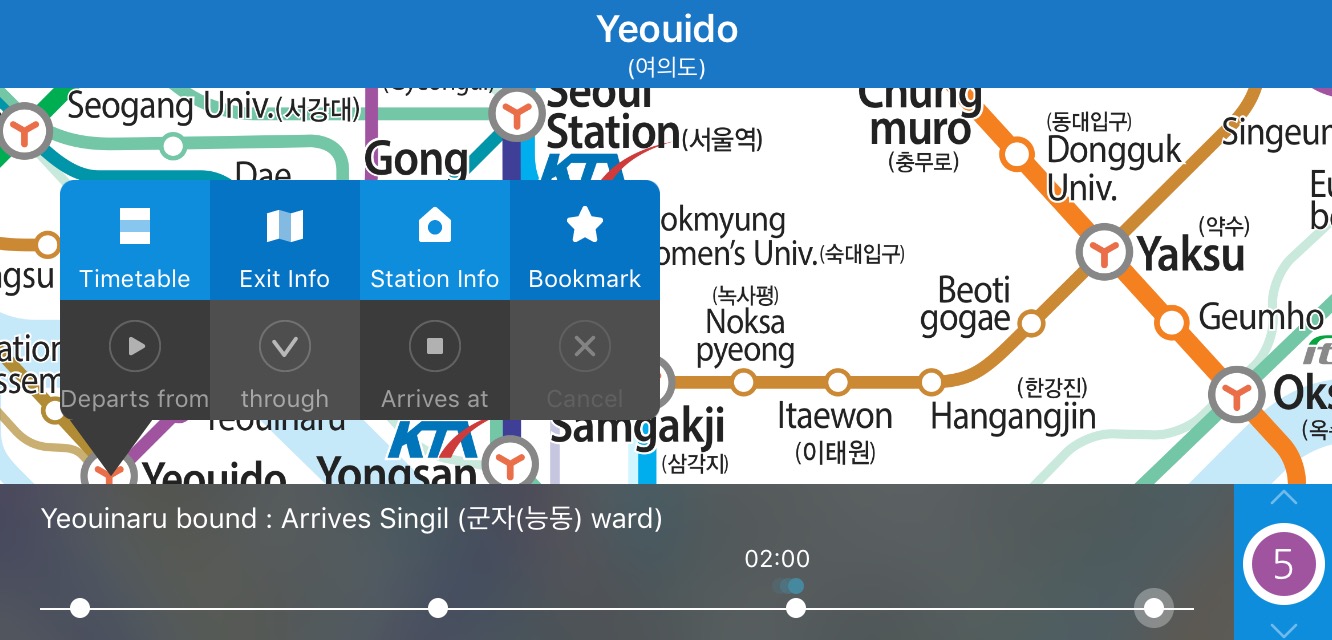Select Itaewon station on the map
Viewport: 1332px width, 640px height.
point(838,382)
